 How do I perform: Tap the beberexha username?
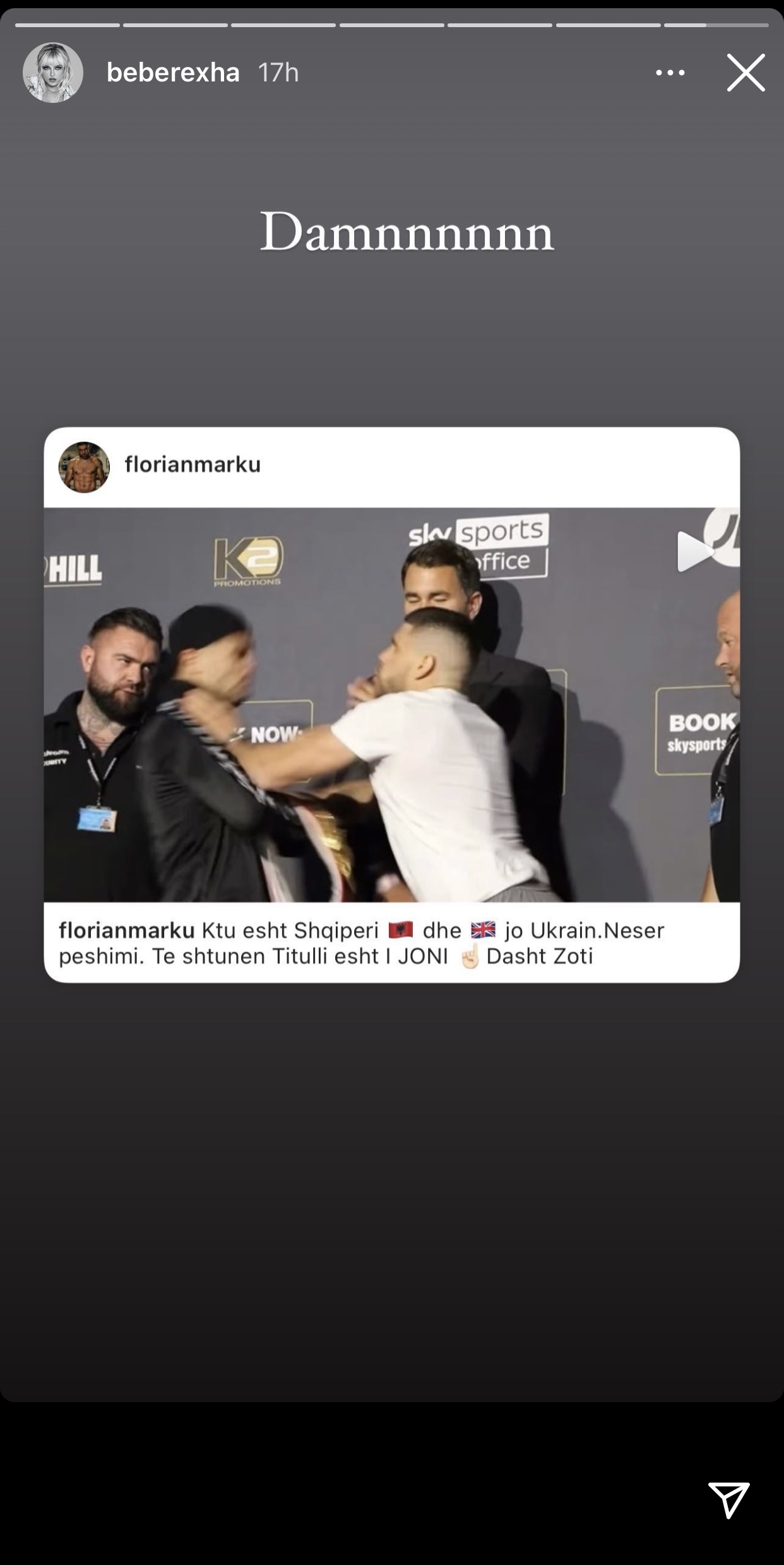tap(173, 73)
